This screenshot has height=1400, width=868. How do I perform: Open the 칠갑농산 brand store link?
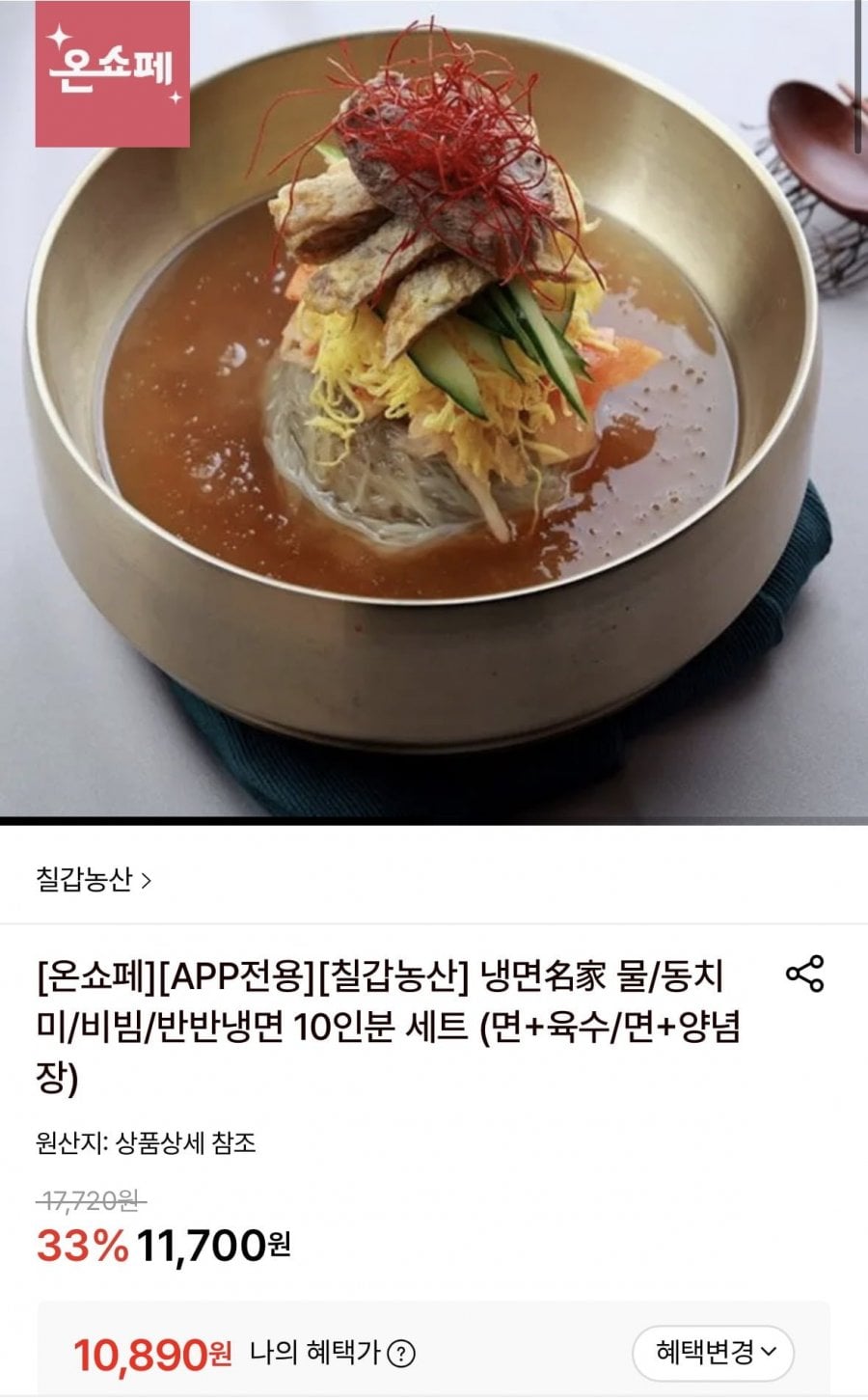[94, 880]
